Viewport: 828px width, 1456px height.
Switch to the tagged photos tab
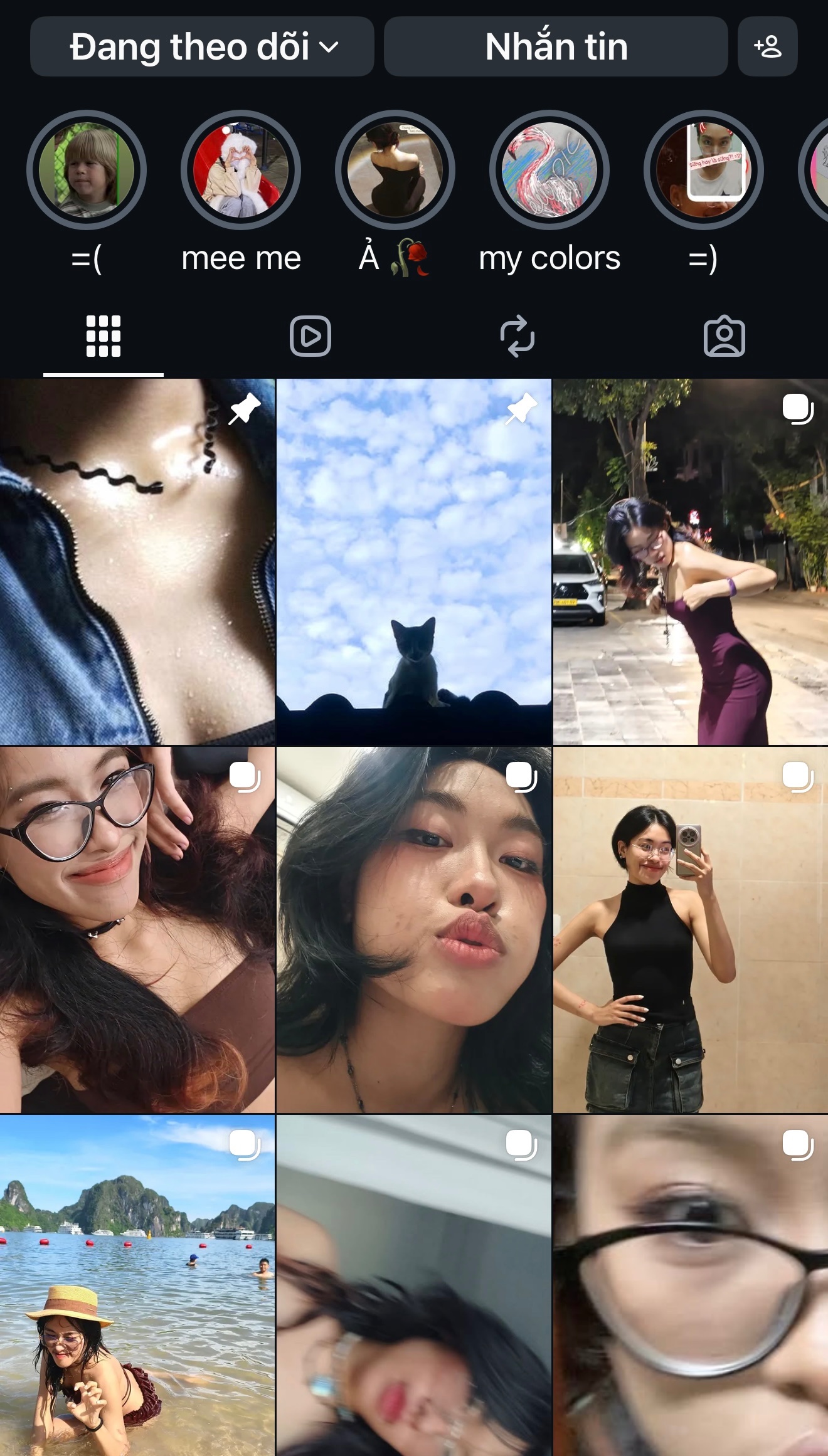[724, 336]
